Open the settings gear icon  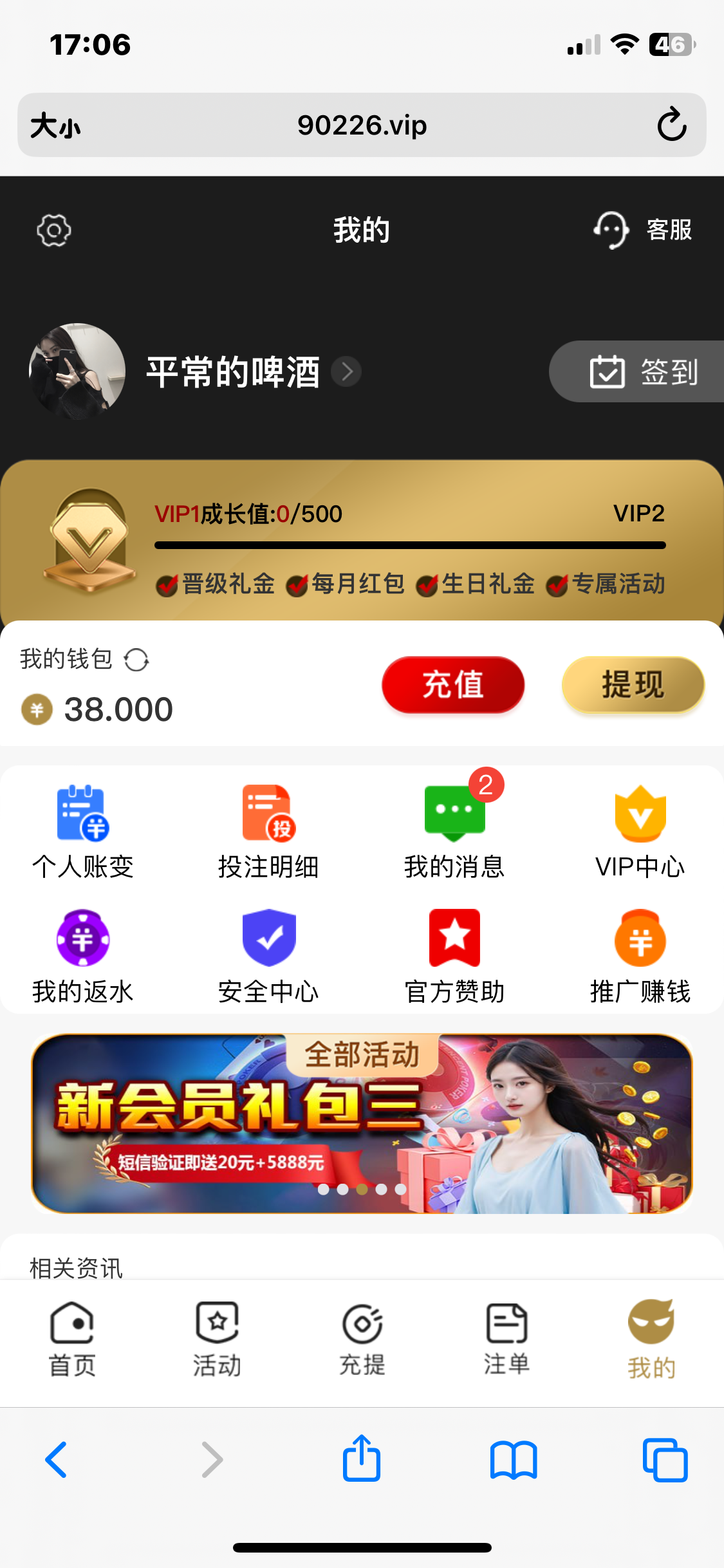point(53,230)
